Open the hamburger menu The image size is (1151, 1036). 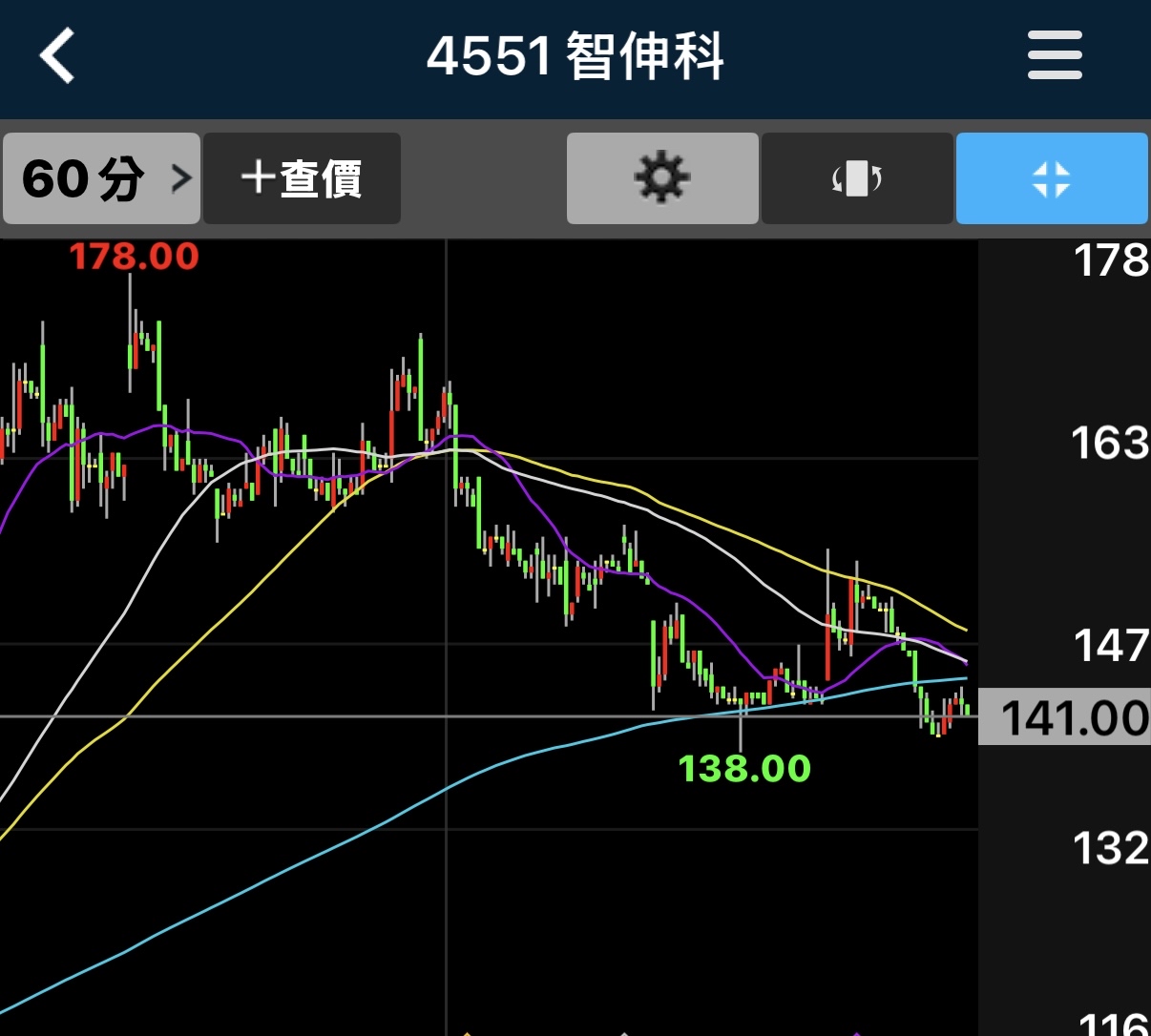[1055, 55]
